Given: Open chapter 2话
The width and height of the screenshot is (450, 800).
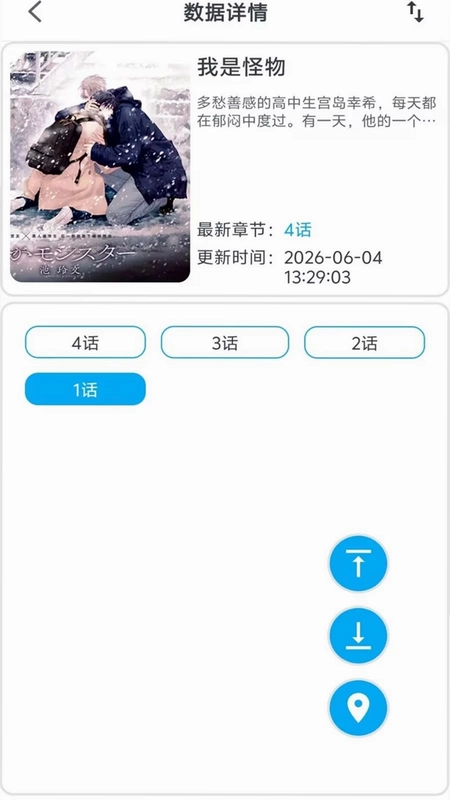Looking at the screenshot, I should (x=364, y=342).
